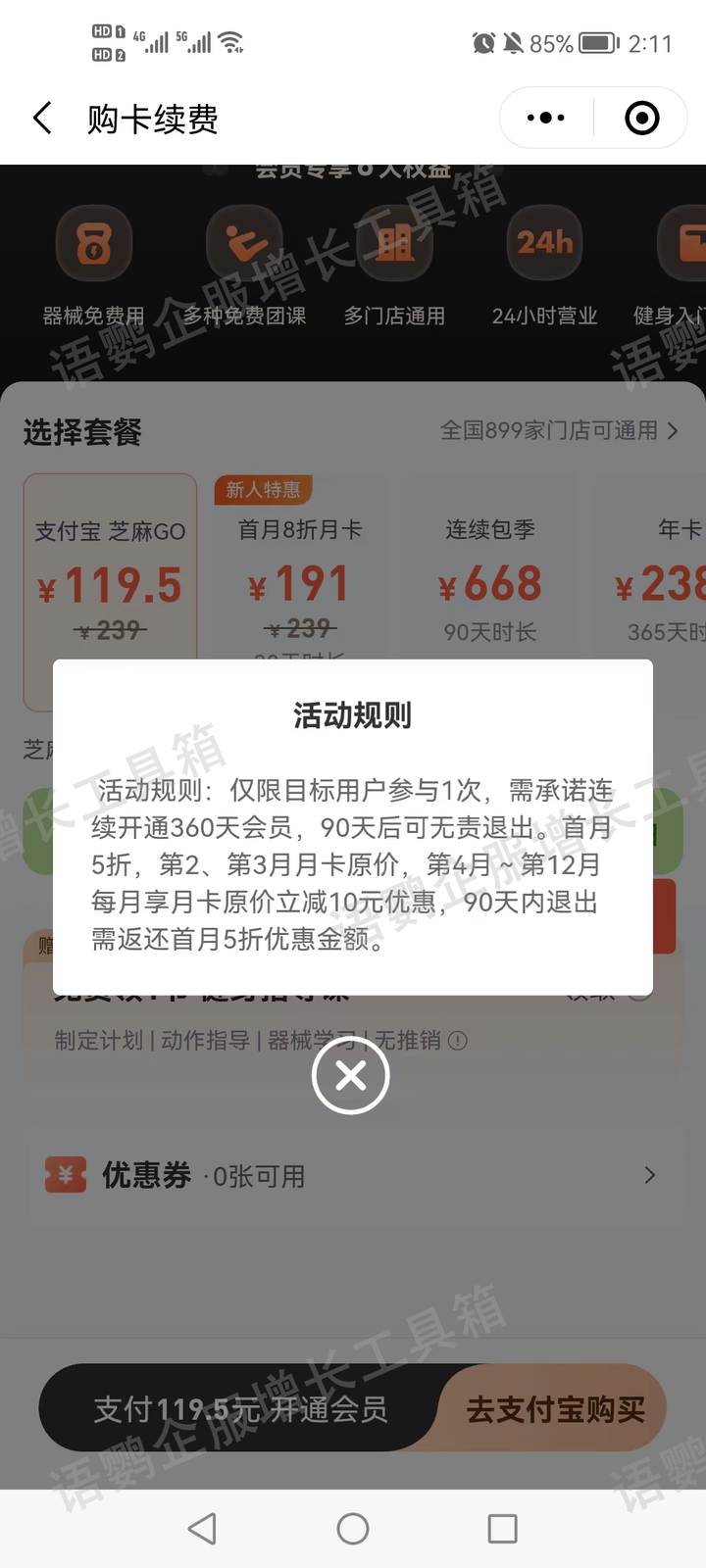Open the mini program more options menu
Screen dimensions: 706x1568
click(x=546, y=119)
